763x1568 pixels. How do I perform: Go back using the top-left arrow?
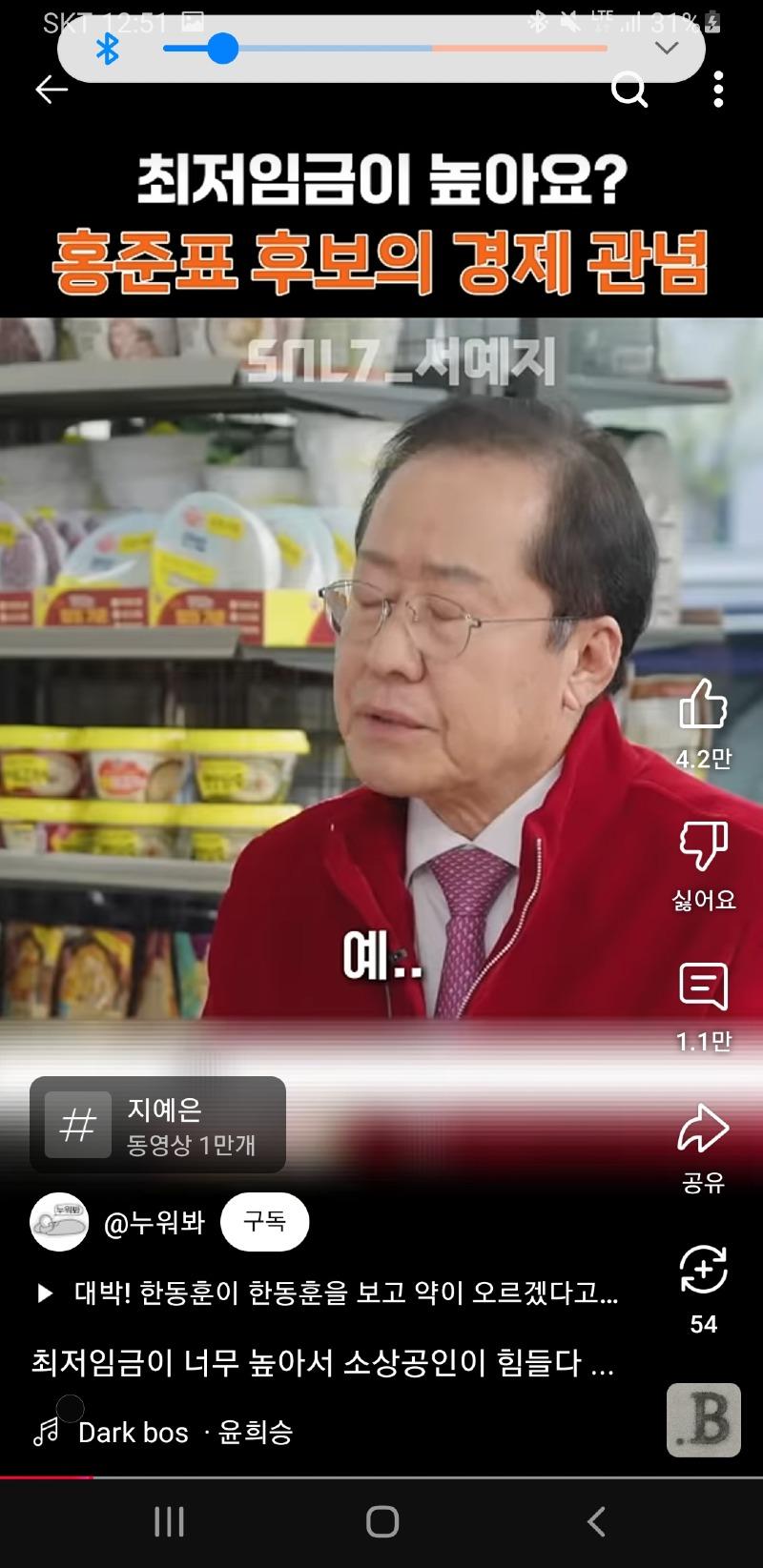click(52, 90)
